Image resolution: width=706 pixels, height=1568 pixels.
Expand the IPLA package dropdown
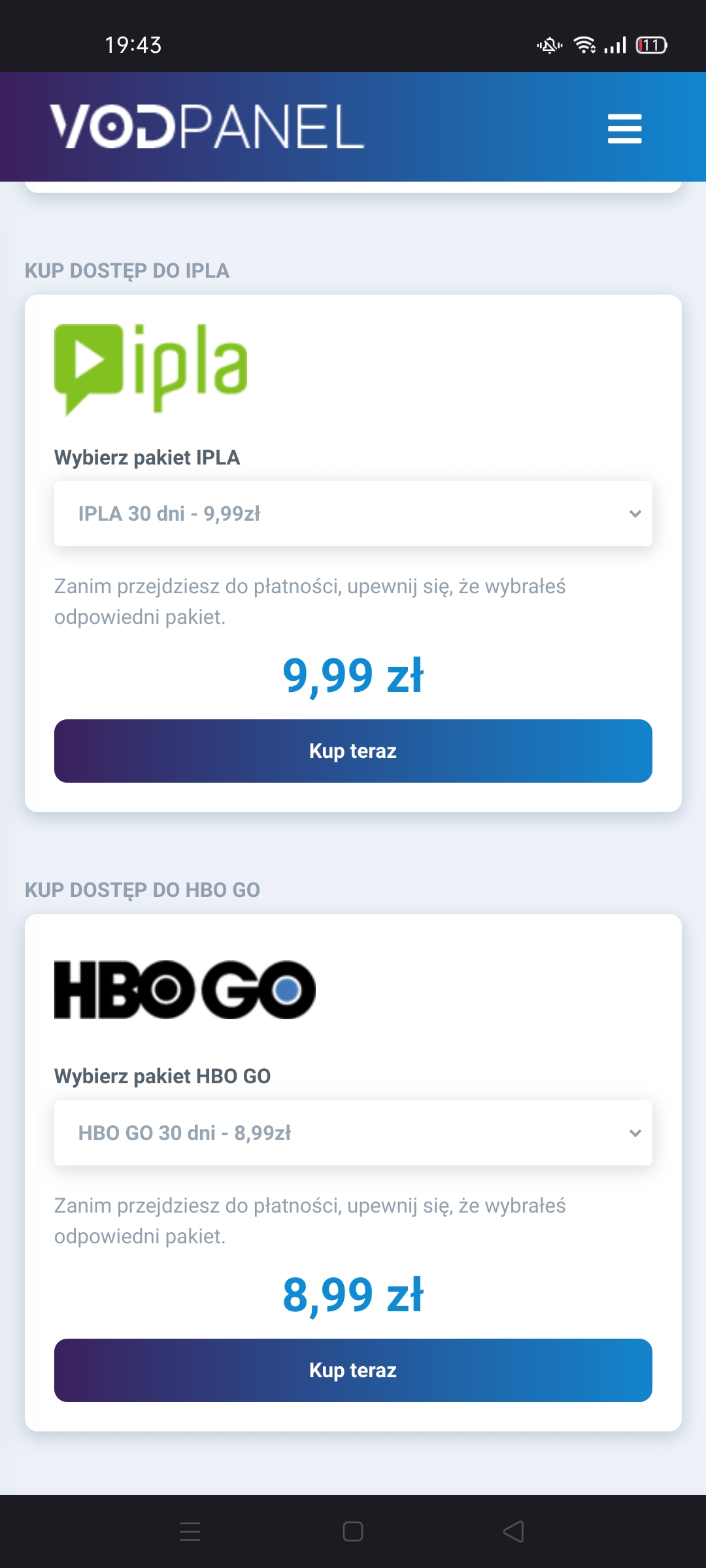click(x=353, y=514)
